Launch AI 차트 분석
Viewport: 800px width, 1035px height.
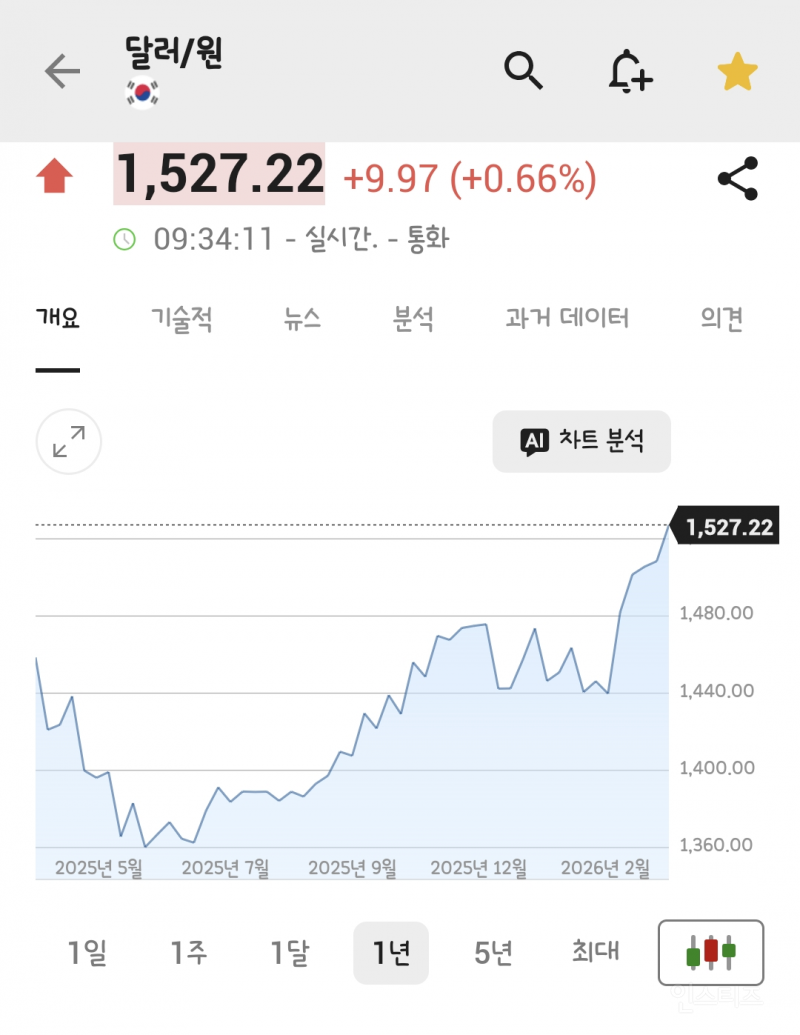point(581,441)
